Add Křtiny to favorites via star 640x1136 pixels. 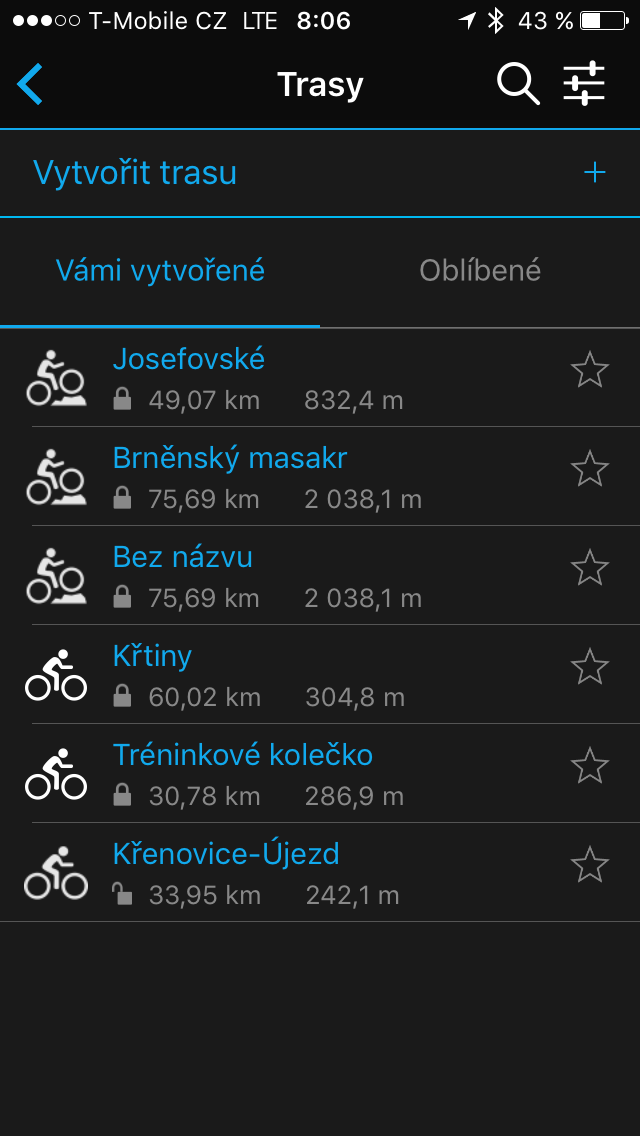click(x=590, y=667)
